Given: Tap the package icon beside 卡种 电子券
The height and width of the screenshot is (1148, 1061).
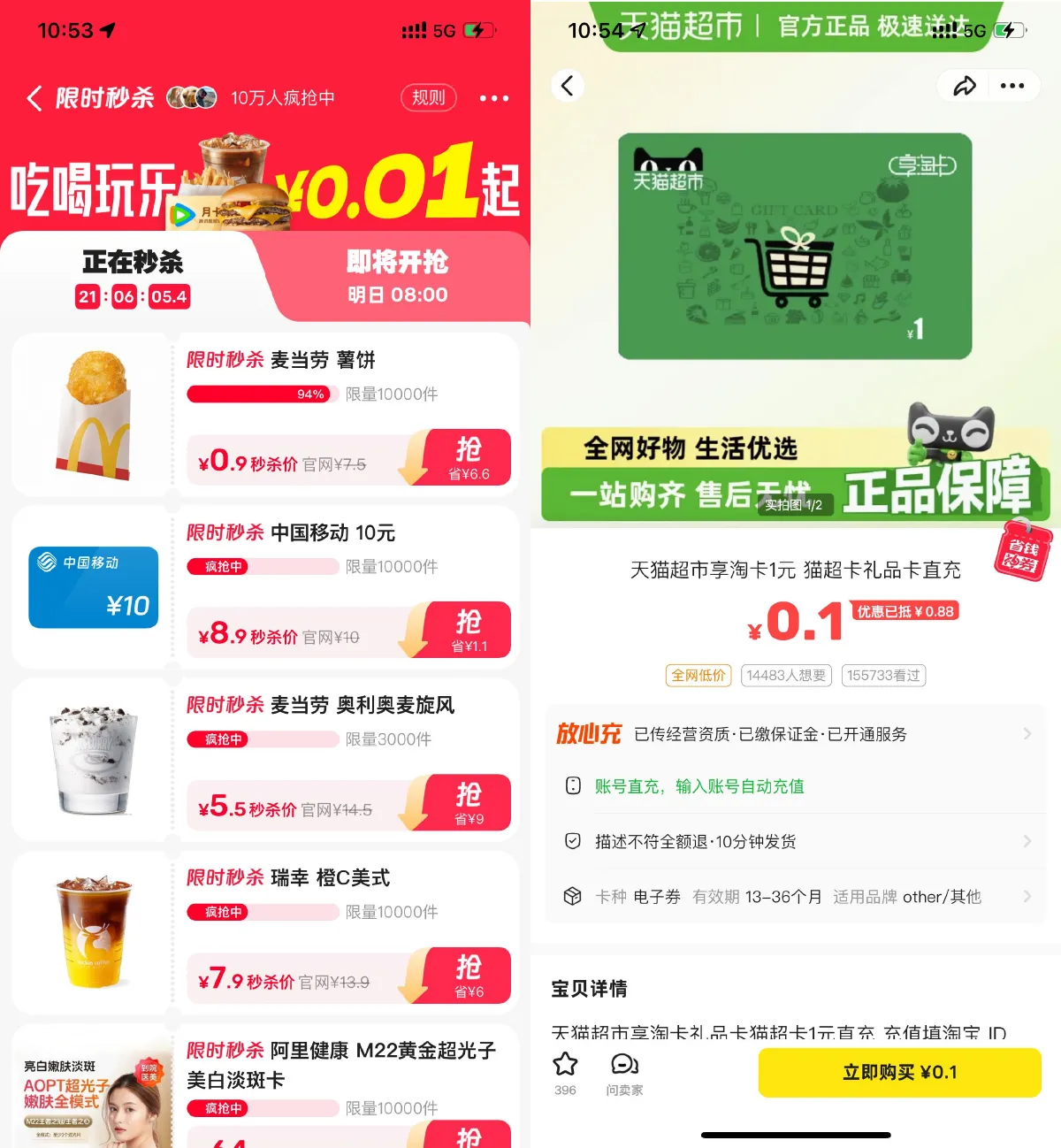Looking at the screenshot, I should click(571, 896).
